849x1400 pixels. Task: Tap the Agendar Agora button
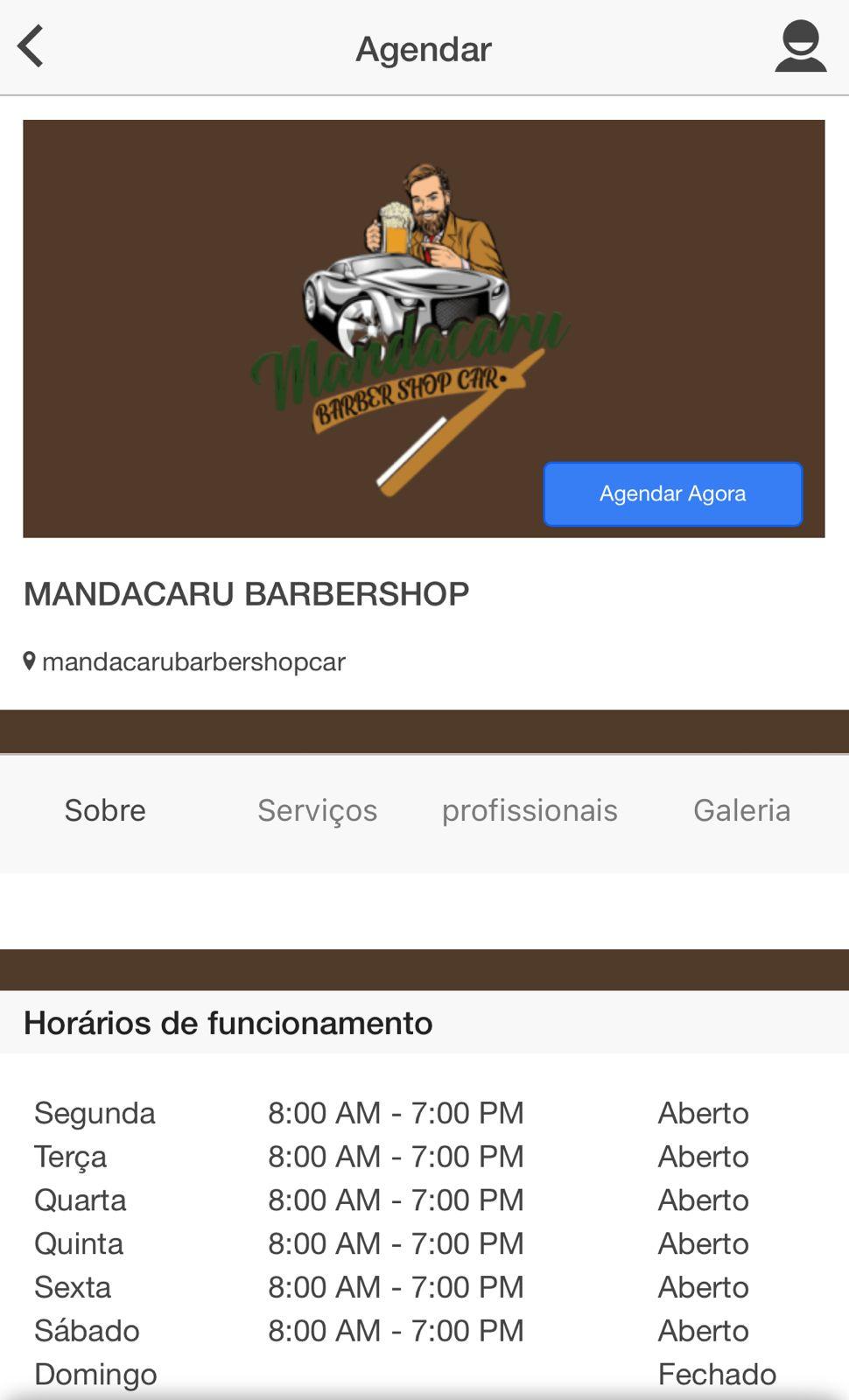[672, 493]
